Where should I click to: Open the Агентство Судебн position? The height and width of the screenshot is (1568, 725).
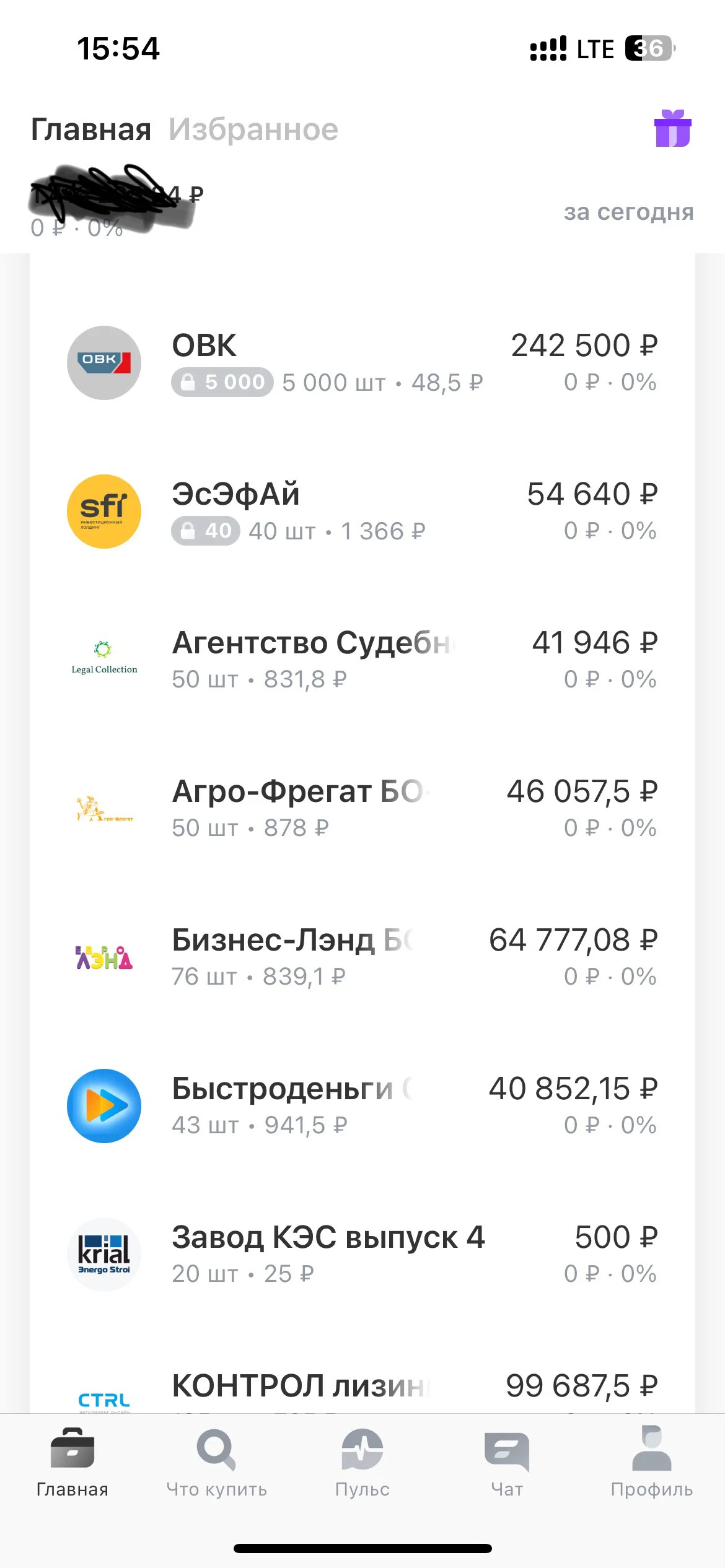(x=362, y=661)
